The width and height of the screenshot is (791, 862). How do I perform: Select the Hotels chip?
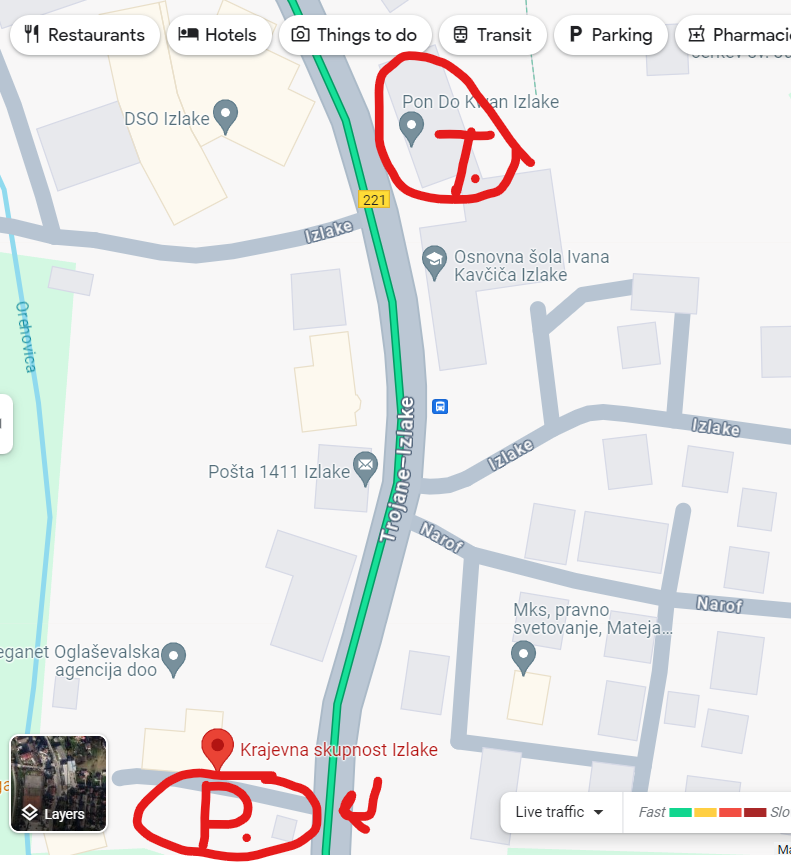(217, 35)
